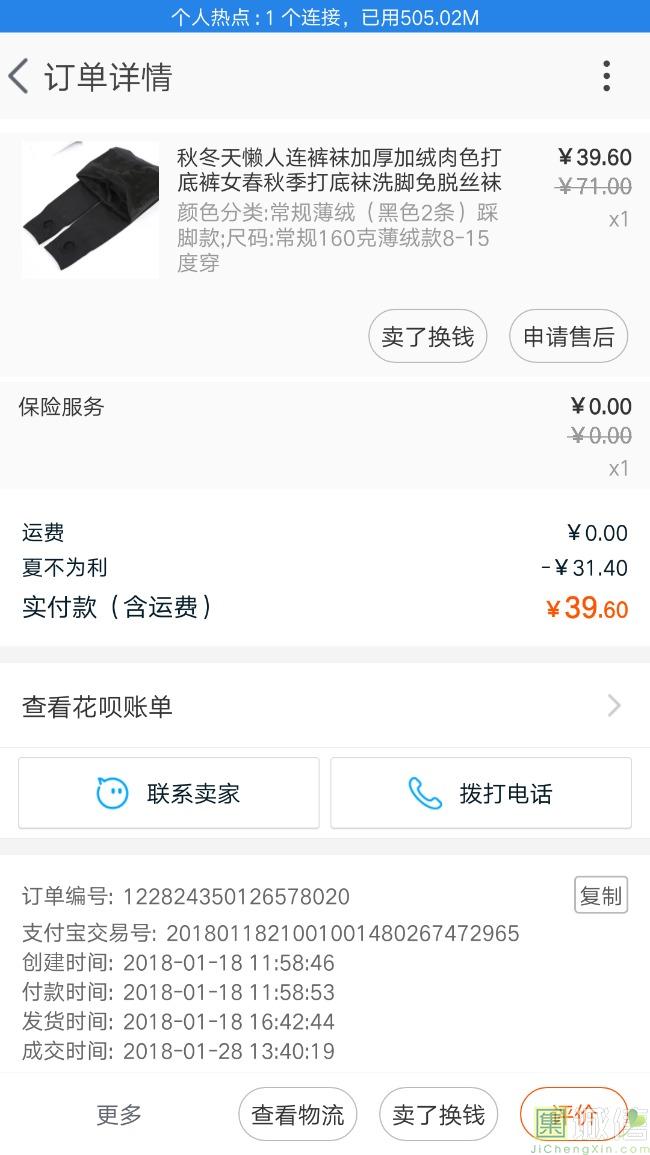Copy the order number with 复制
650x1155 pixels.
(600, 896)
